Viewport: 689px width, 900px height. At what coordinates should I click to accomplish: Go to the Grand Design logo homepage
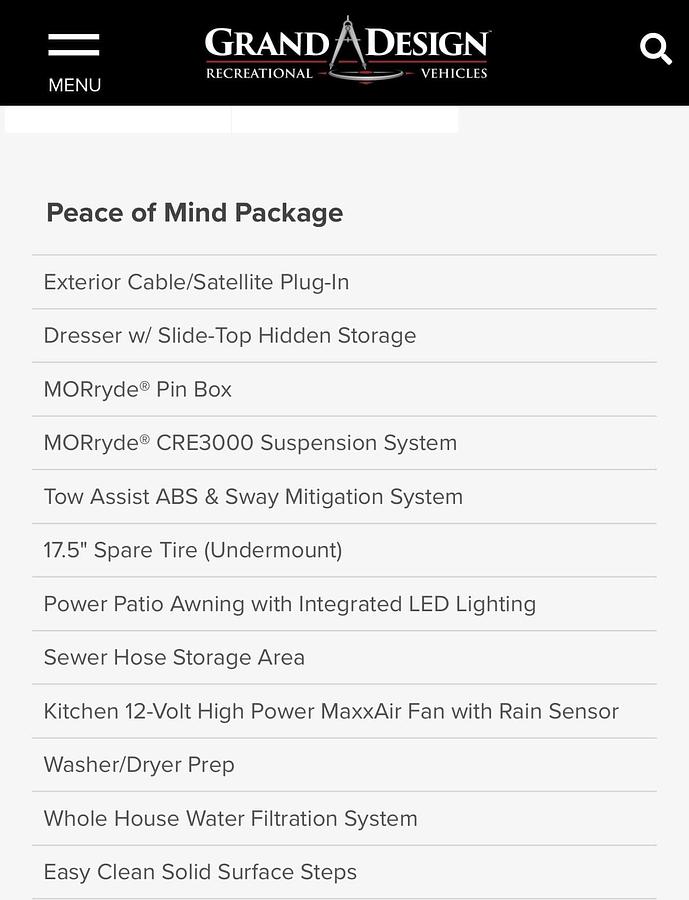pos(347,50)
